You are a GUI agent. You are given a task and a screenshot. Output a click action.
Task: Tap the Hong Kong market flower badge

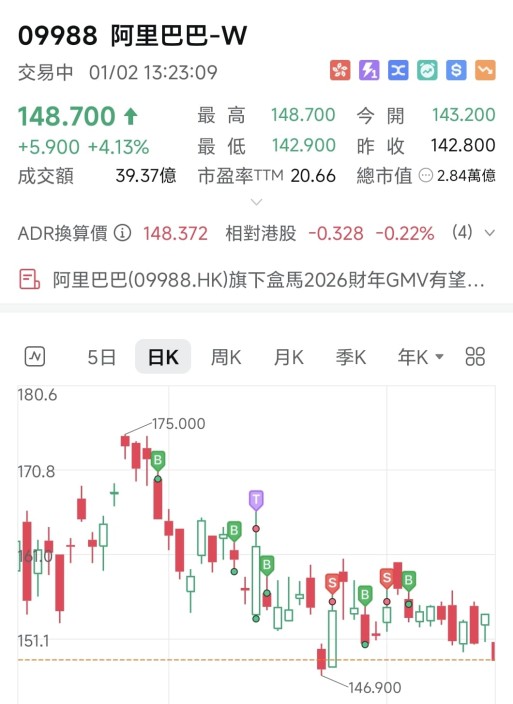[340, 70]
